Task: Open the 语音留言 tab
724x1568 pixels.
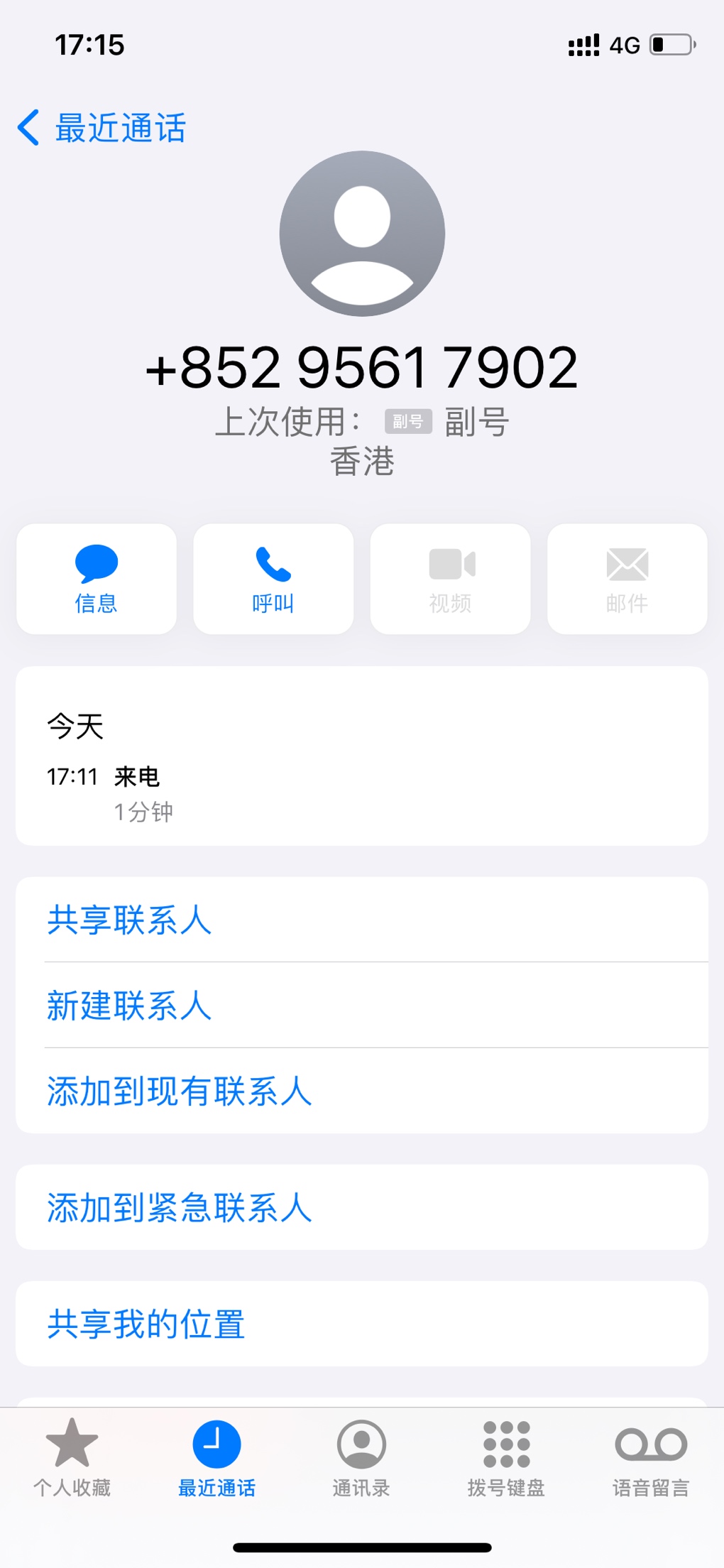Action: [651, 1457]
